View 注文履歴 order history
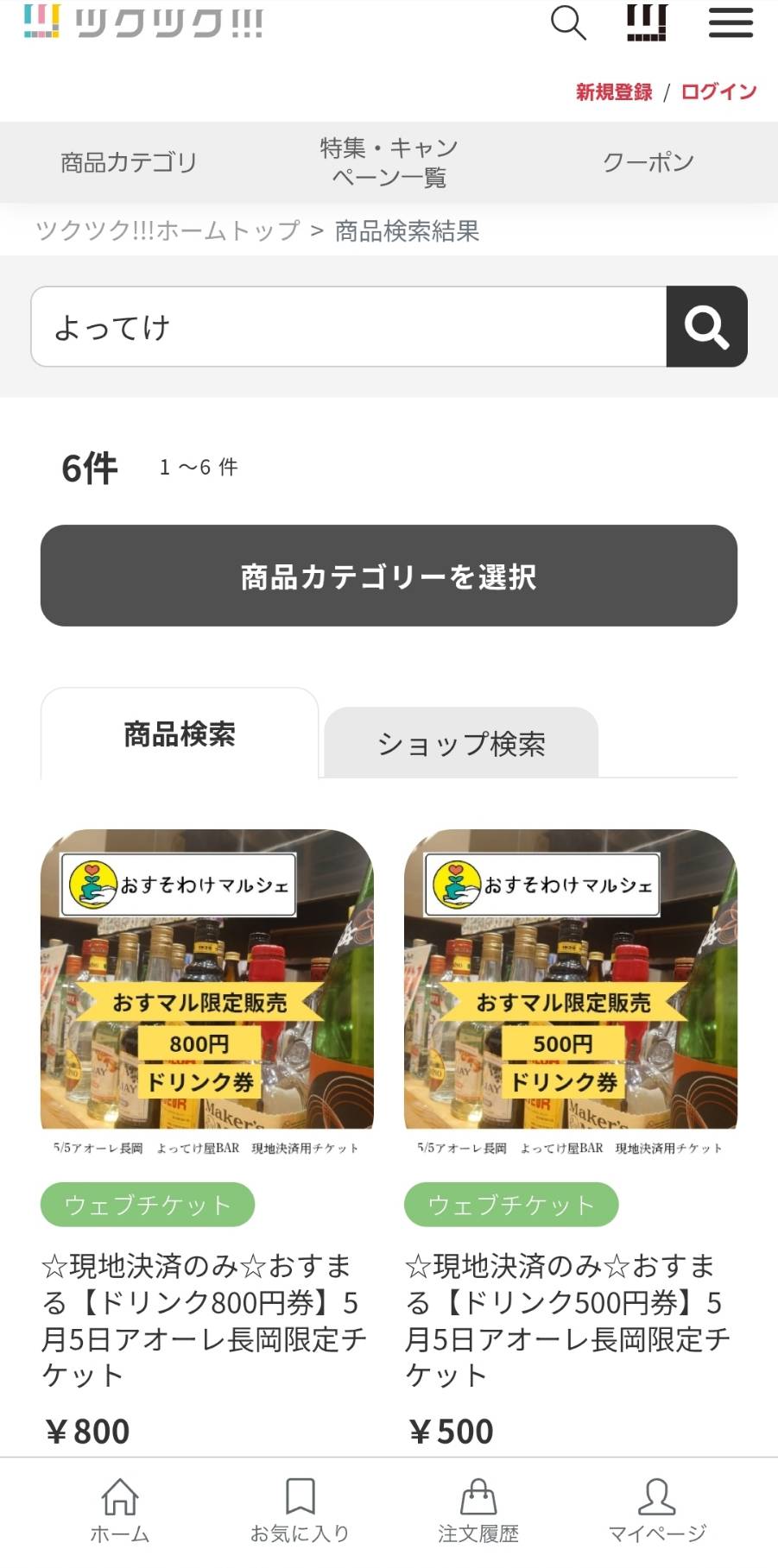This screenshot has height=1568, width=778. (478, 1510)
